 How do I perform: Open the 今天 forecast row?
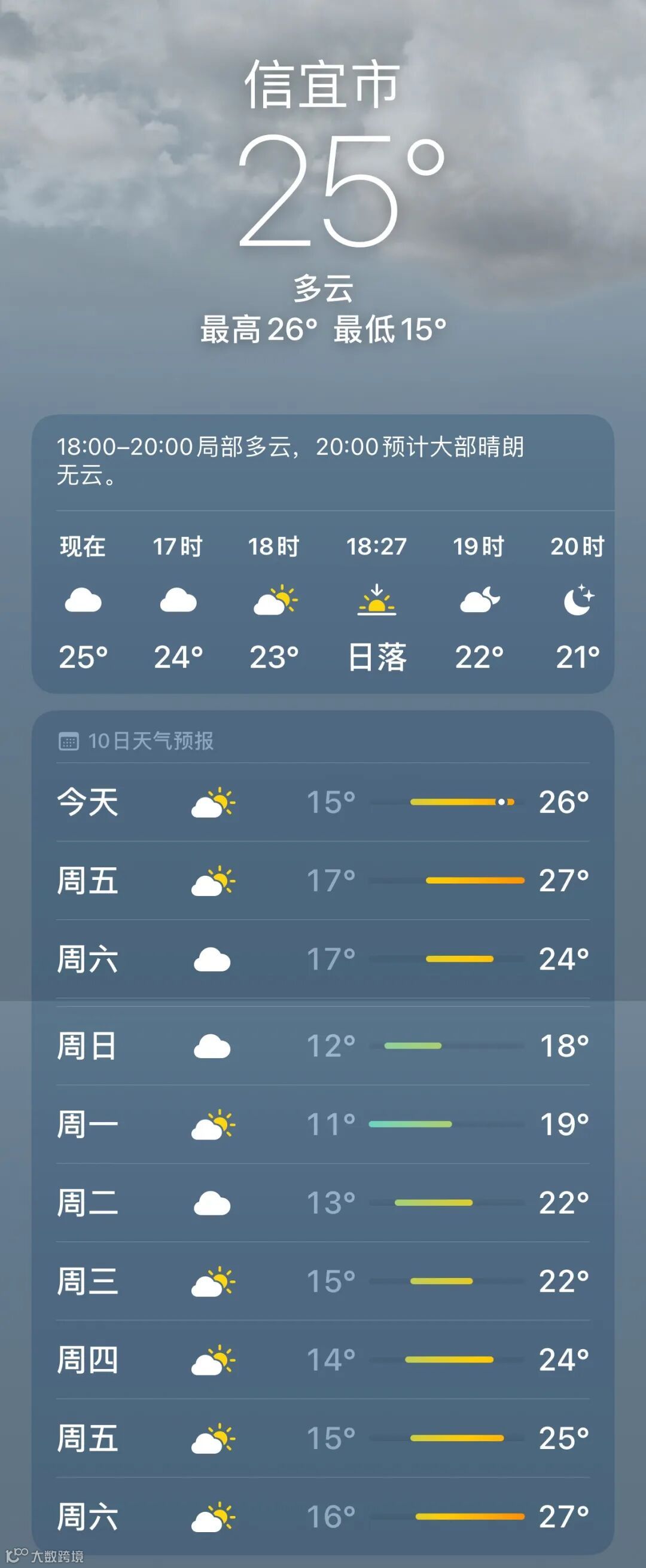point(322,802)
